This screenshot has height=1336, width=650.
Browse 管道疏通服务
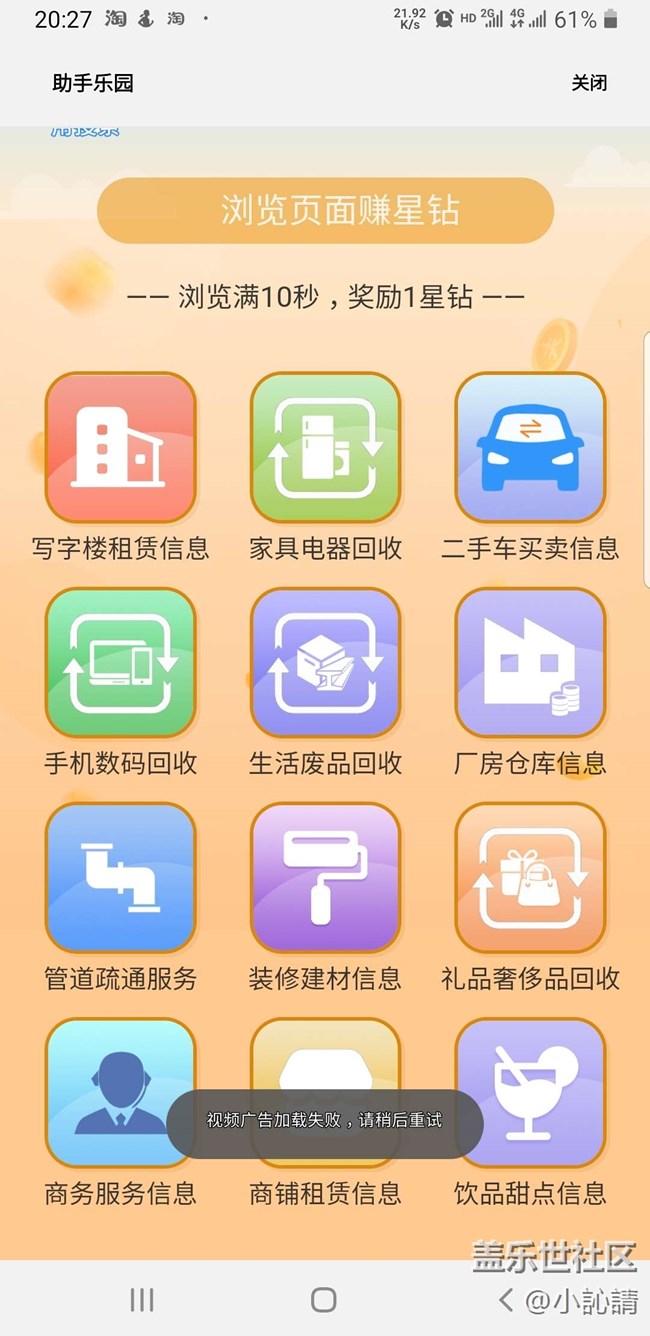(x=120, y=878)
